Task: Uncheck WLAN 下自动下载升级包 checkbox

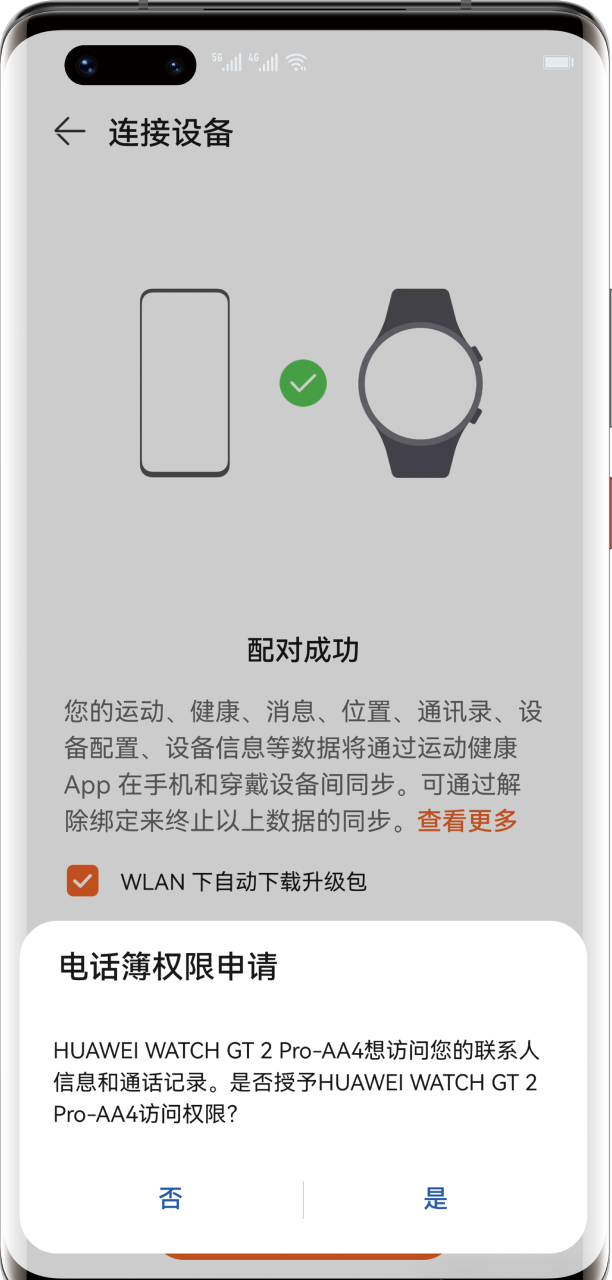Action: (x=83, y=881)
